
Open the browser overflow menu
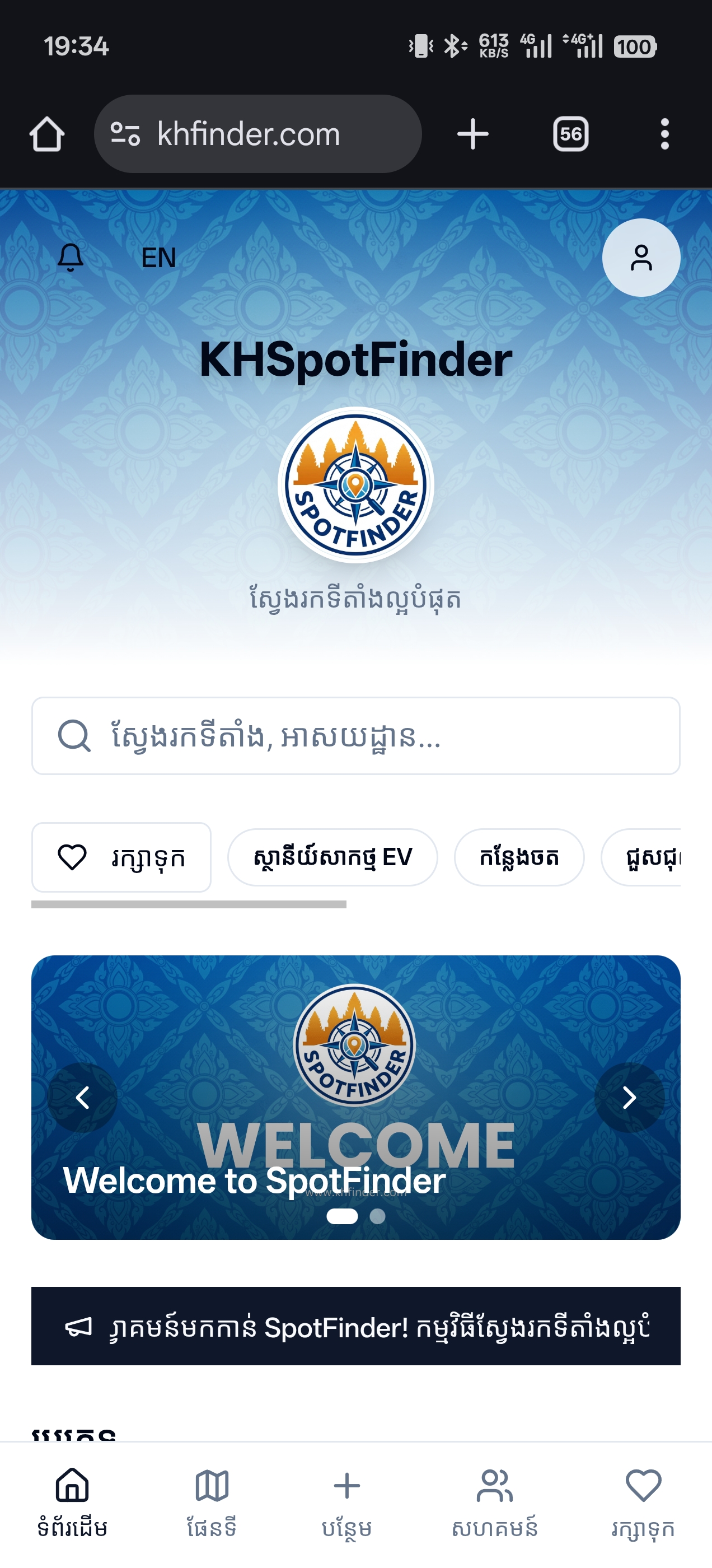pos(664,134)
